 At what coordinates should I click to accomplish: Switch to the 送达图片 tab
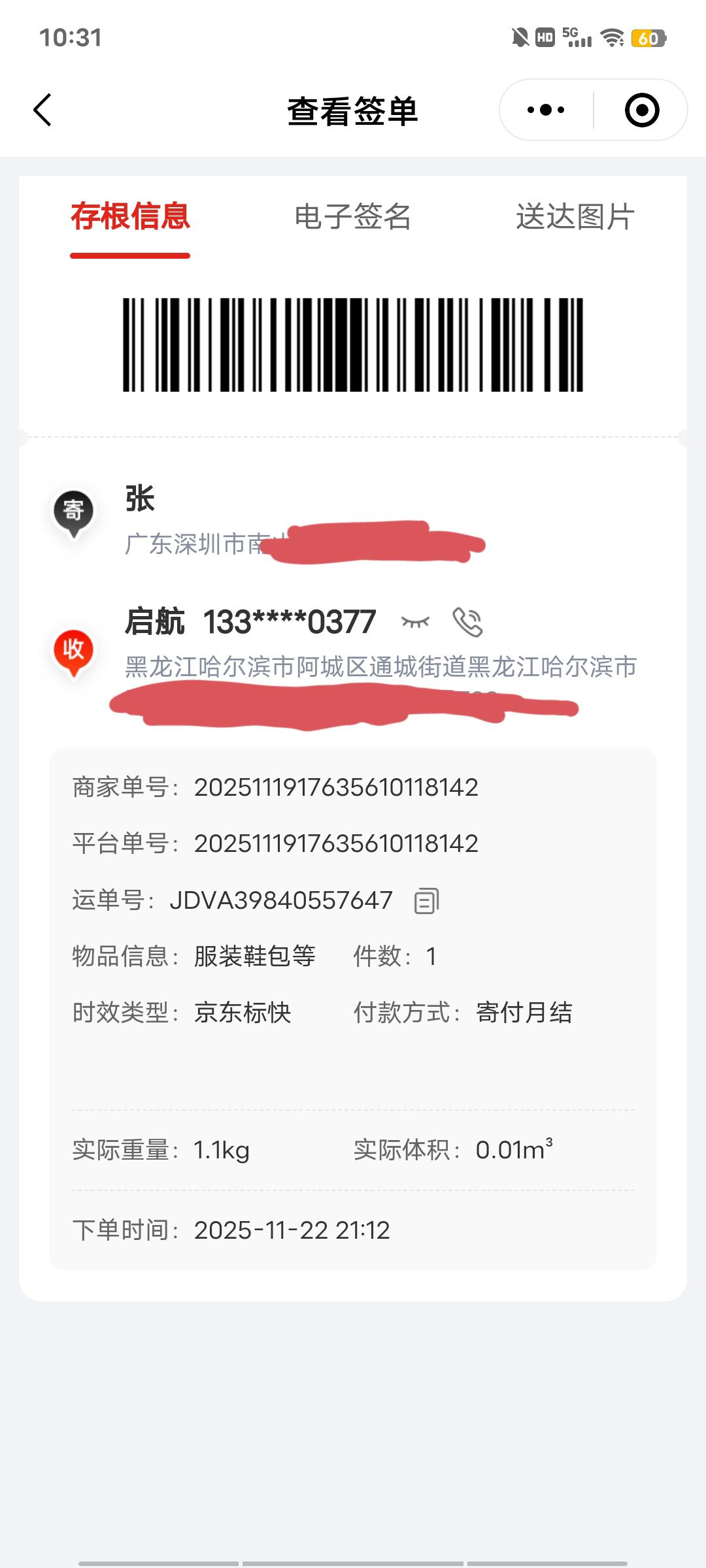pos(575,217)
